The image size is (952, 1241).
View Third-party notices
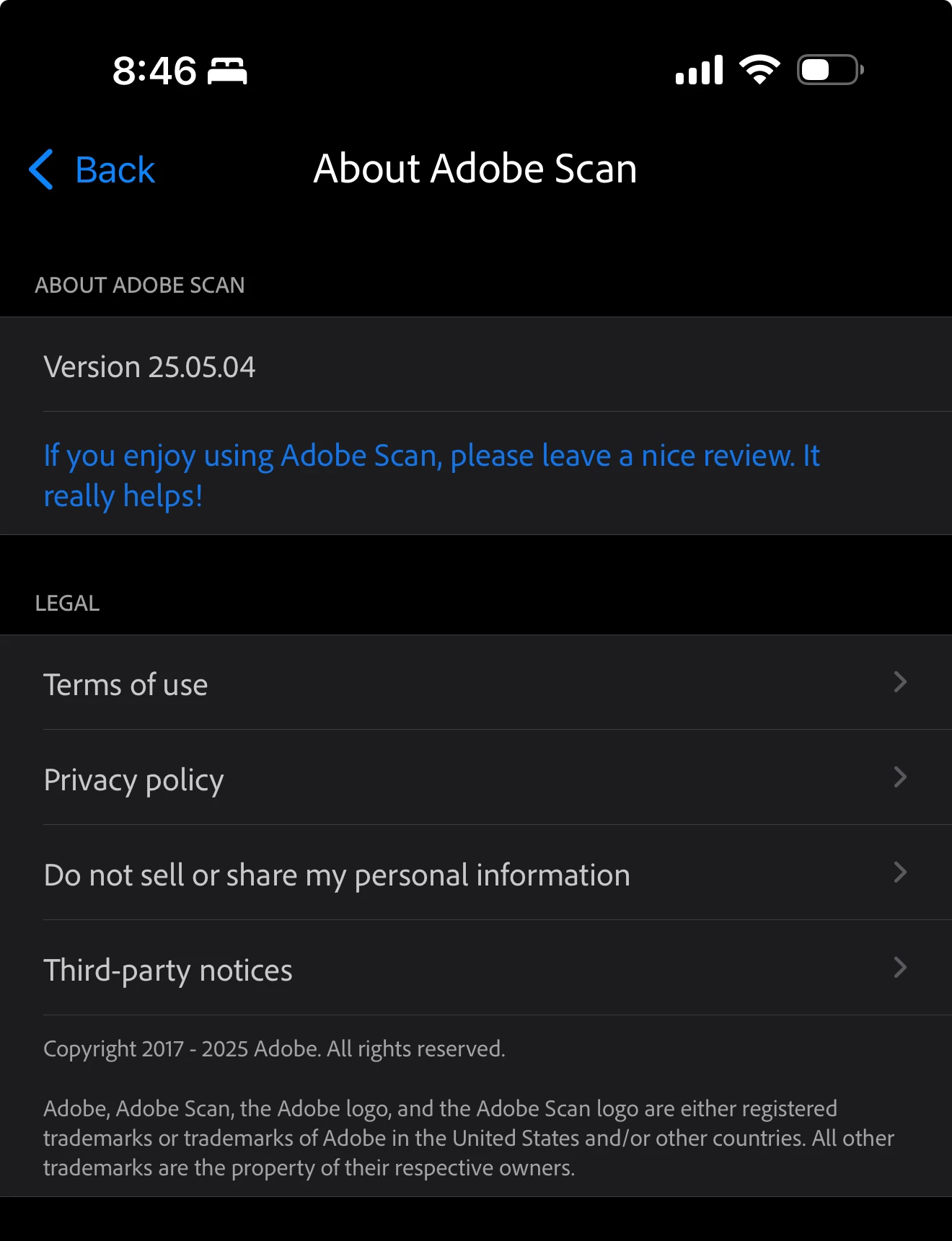point(475,969)
